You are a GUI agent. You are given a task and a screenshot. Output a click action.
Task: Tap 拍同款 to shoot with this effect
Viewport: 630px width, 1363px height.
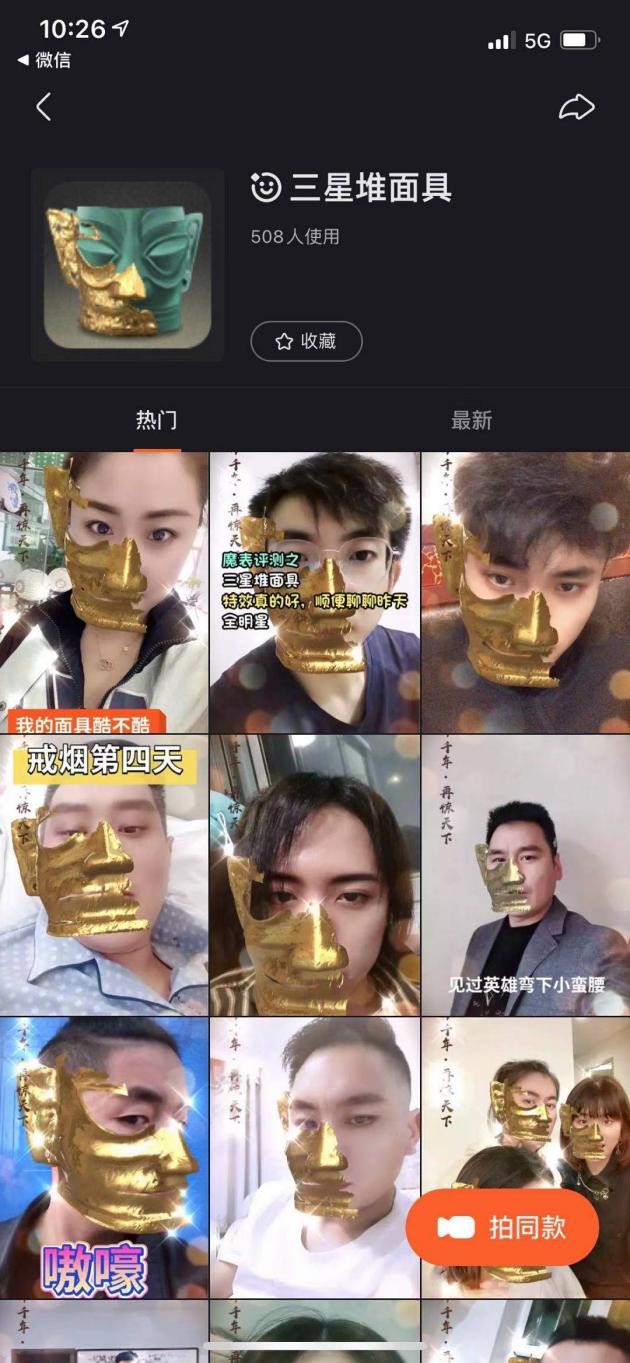(502, 1227)
